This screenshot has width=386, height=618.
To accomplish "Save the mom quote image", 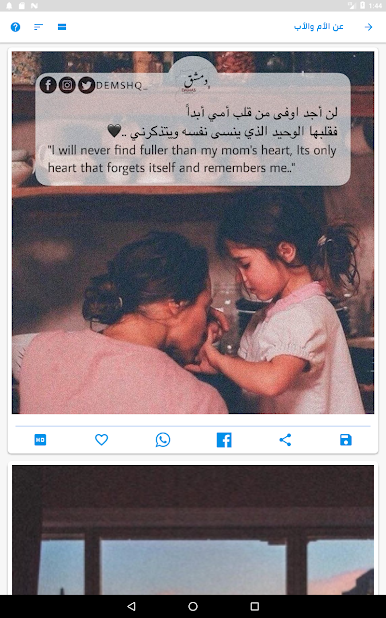I will (x=346, y=440).
